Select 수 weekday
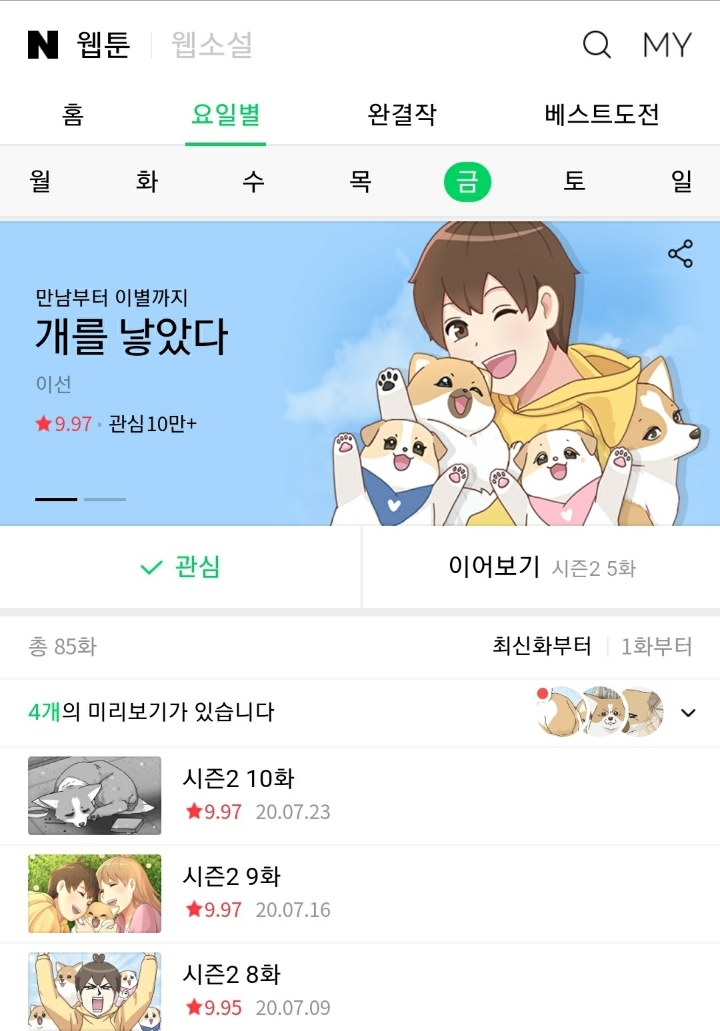 [254, 181]
